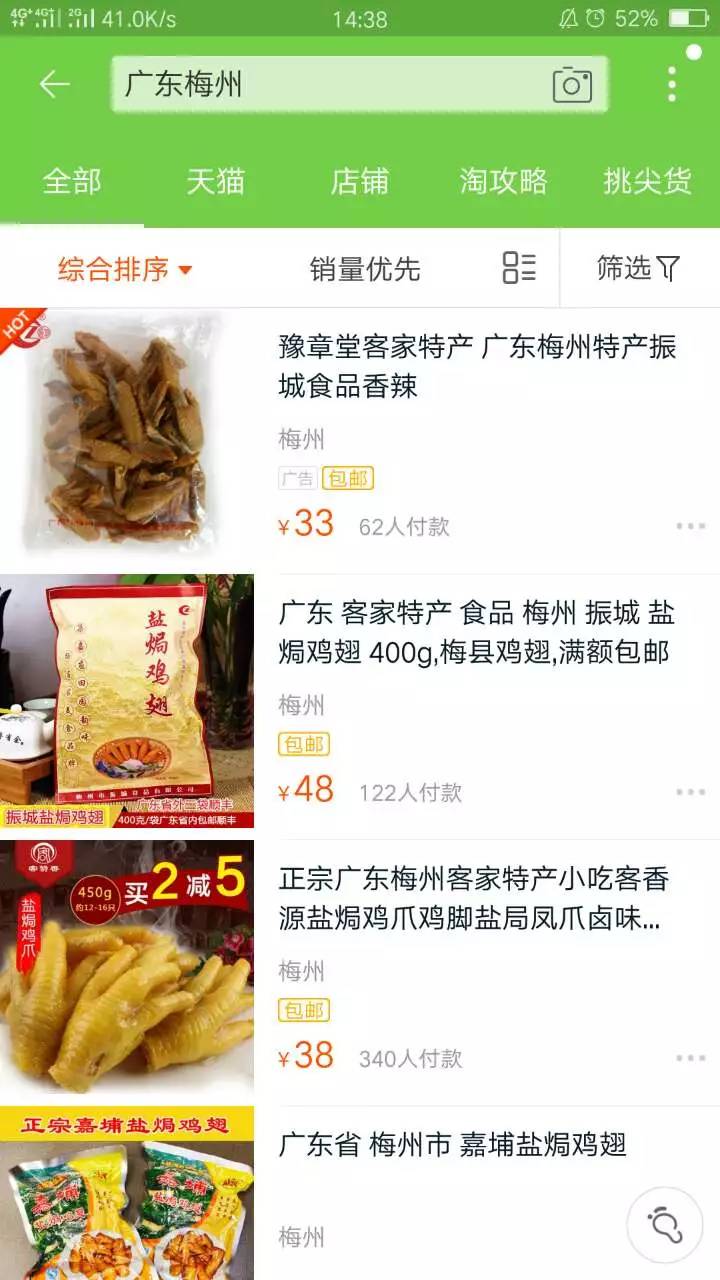Switch to the 挑尖货 tab
This screenshot has height=1280, width=720.
(647, 181)
